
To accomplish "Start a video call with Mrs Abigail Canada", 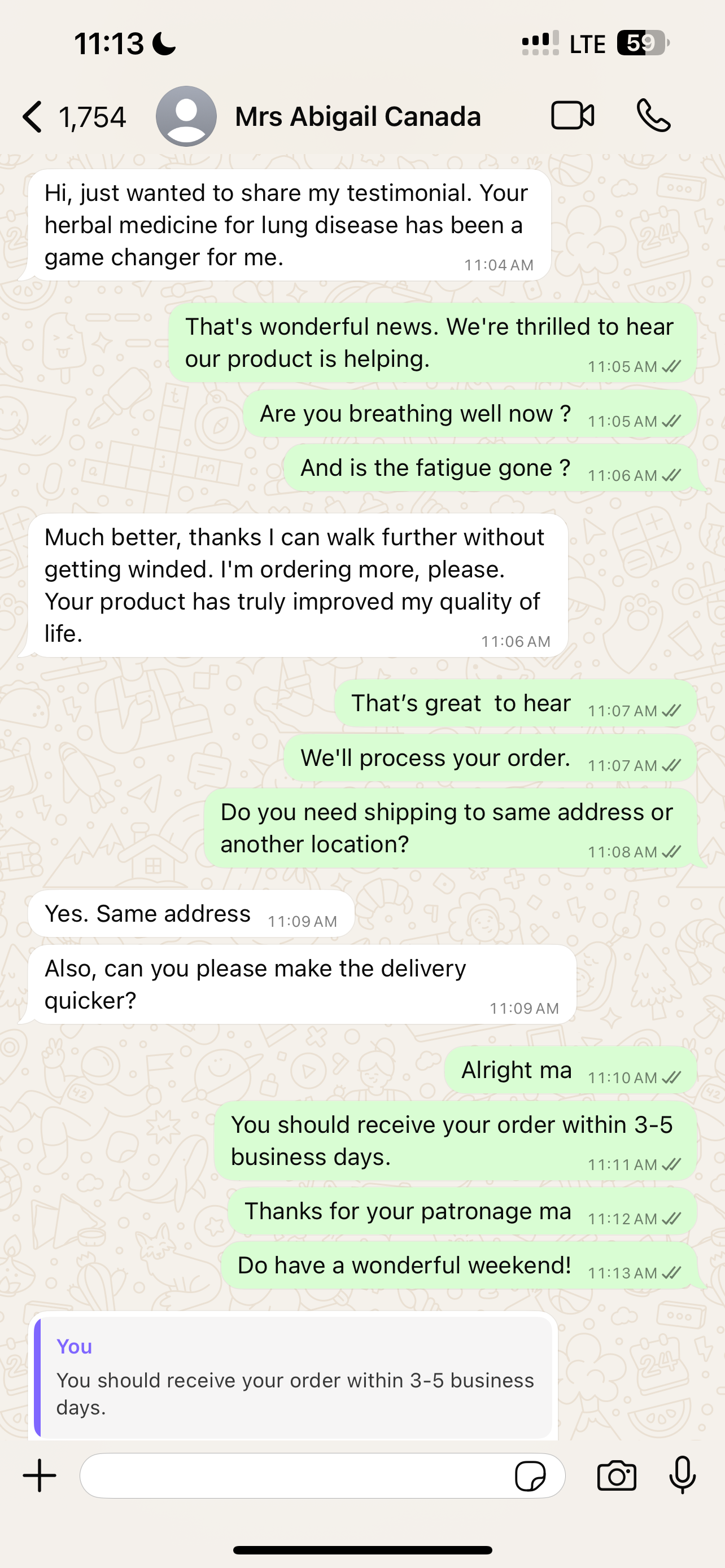I will 572,116.
